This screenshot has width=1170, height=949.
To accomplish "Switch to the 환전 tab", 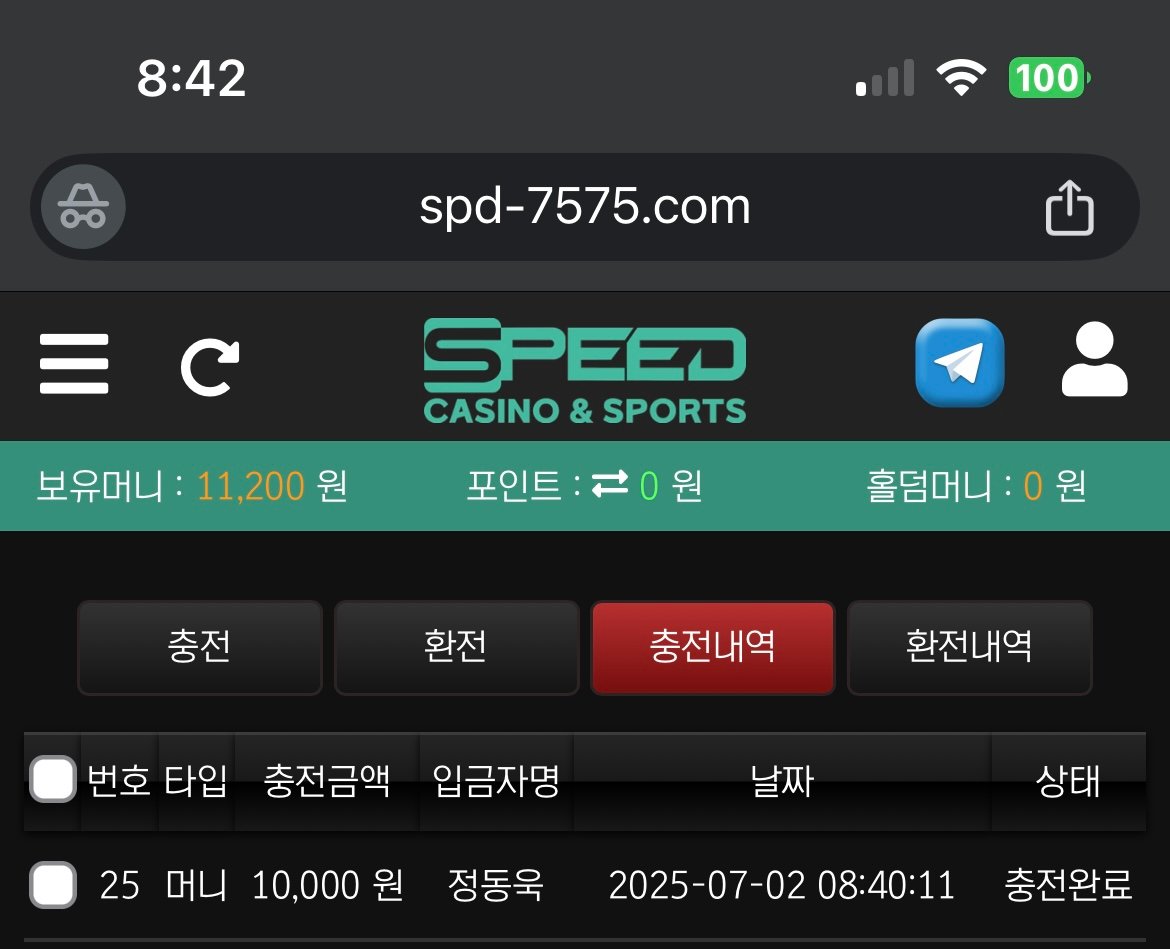I will (x=456, y=647).
